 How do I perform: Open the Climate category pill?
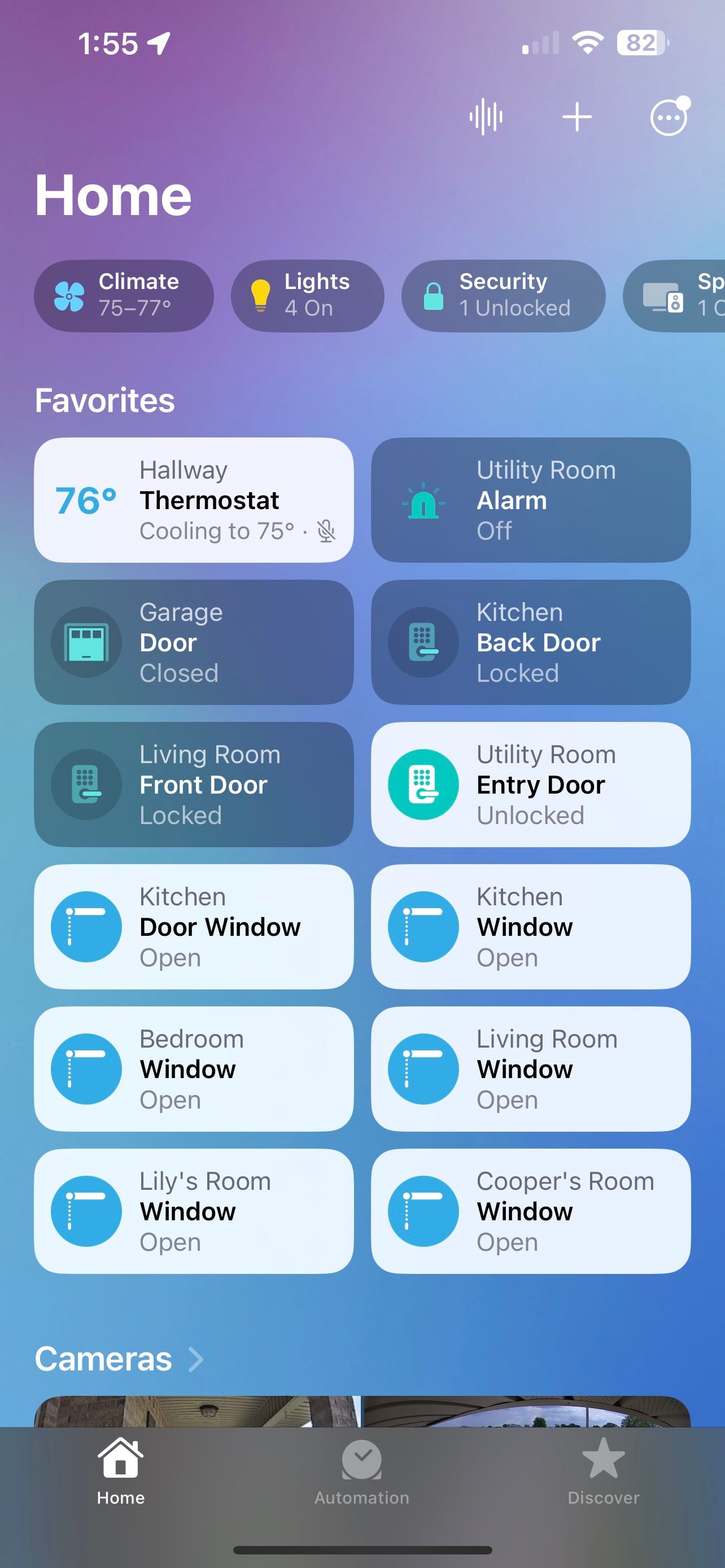click(124, 296)
